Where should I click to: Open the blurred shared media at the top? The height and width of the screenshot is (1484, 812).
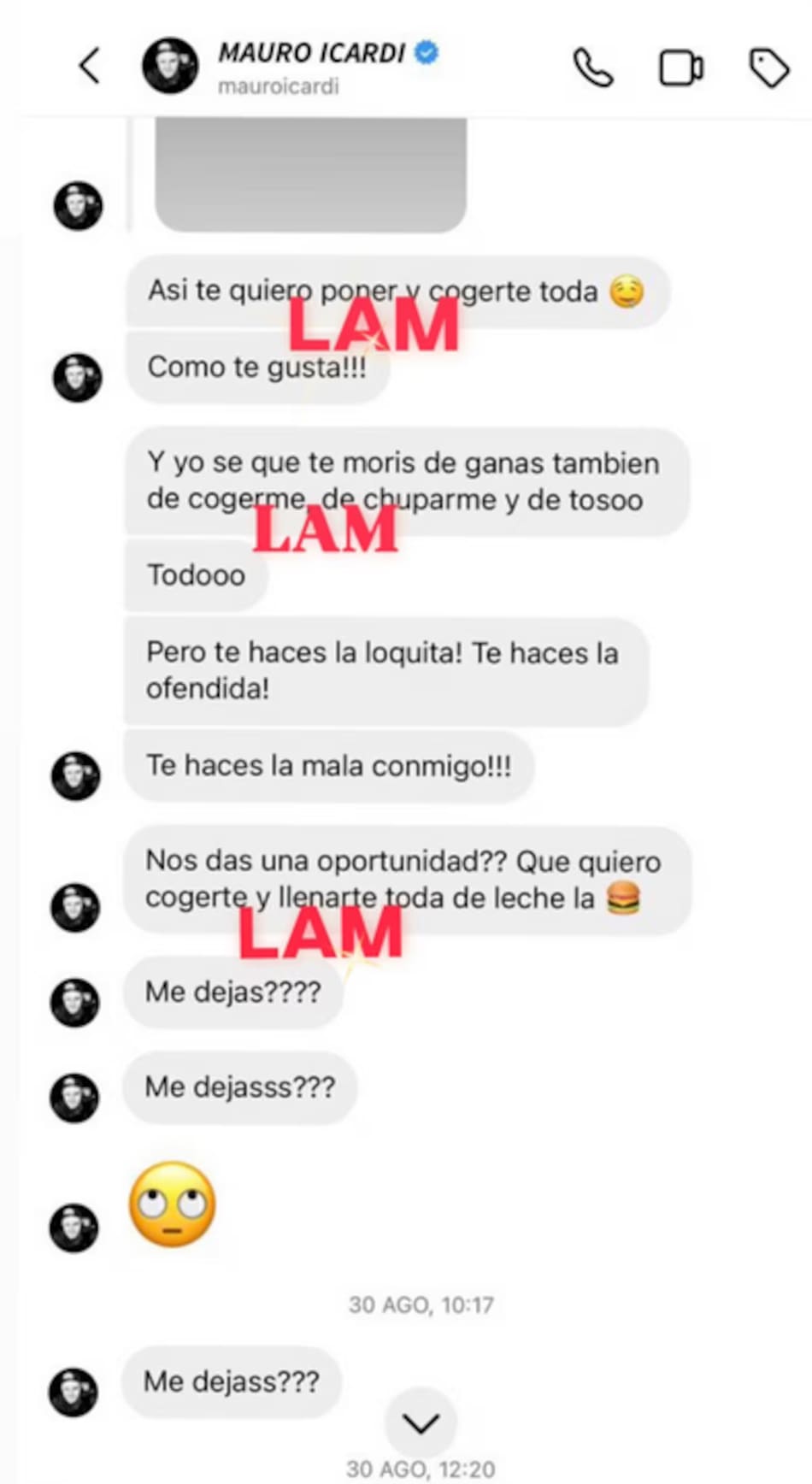click(x=310, y=174)
